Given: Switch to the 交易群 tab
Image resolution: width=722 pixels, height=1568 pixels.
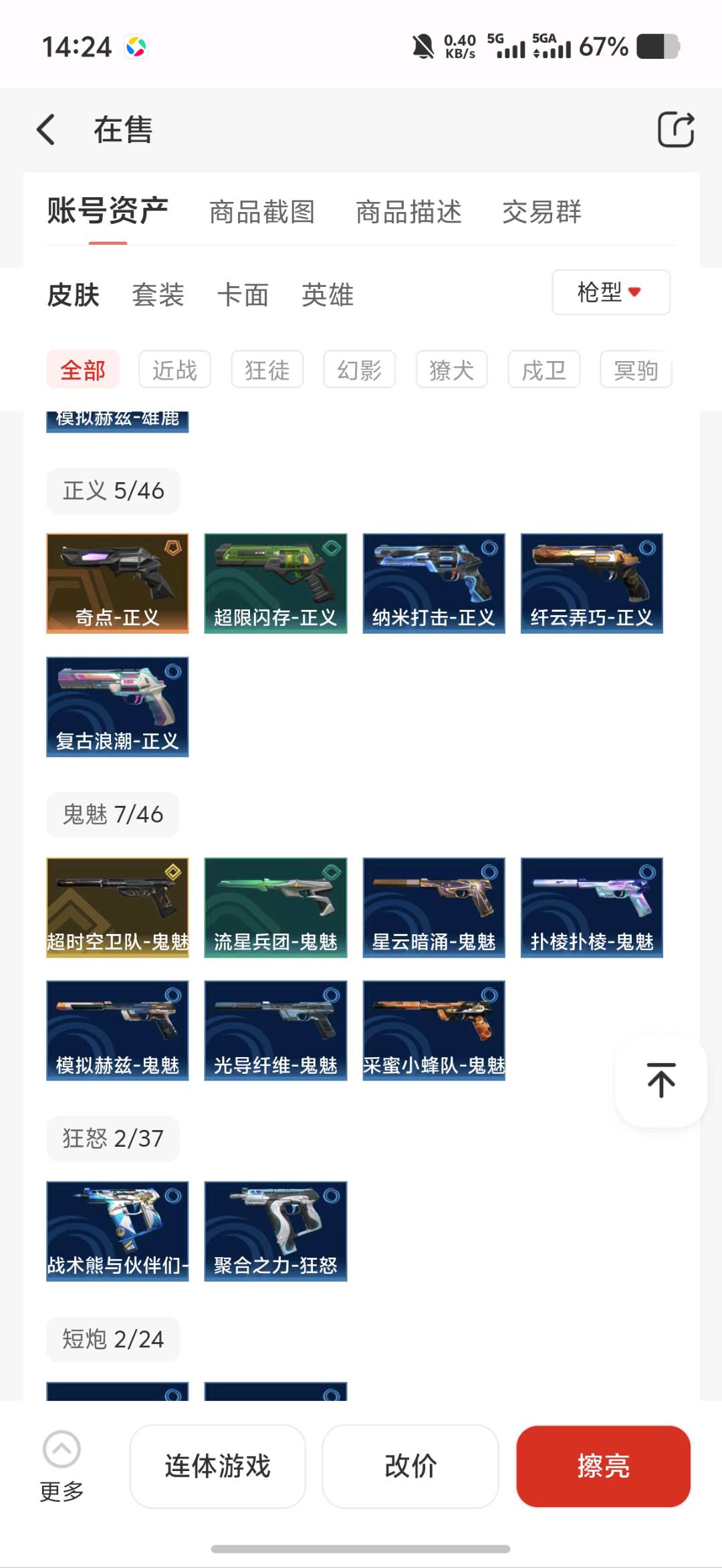Looking at the screenshot, I should coord(541,212).
